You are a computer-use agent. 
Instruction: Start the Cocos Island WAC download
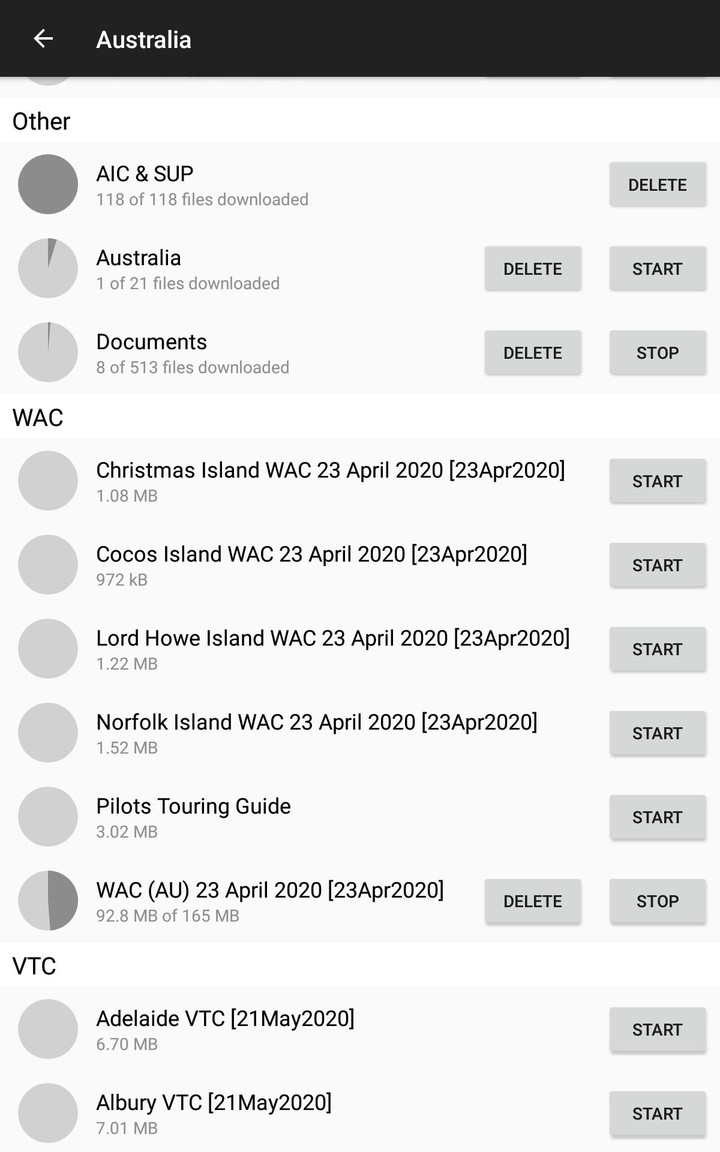point(657,565)
